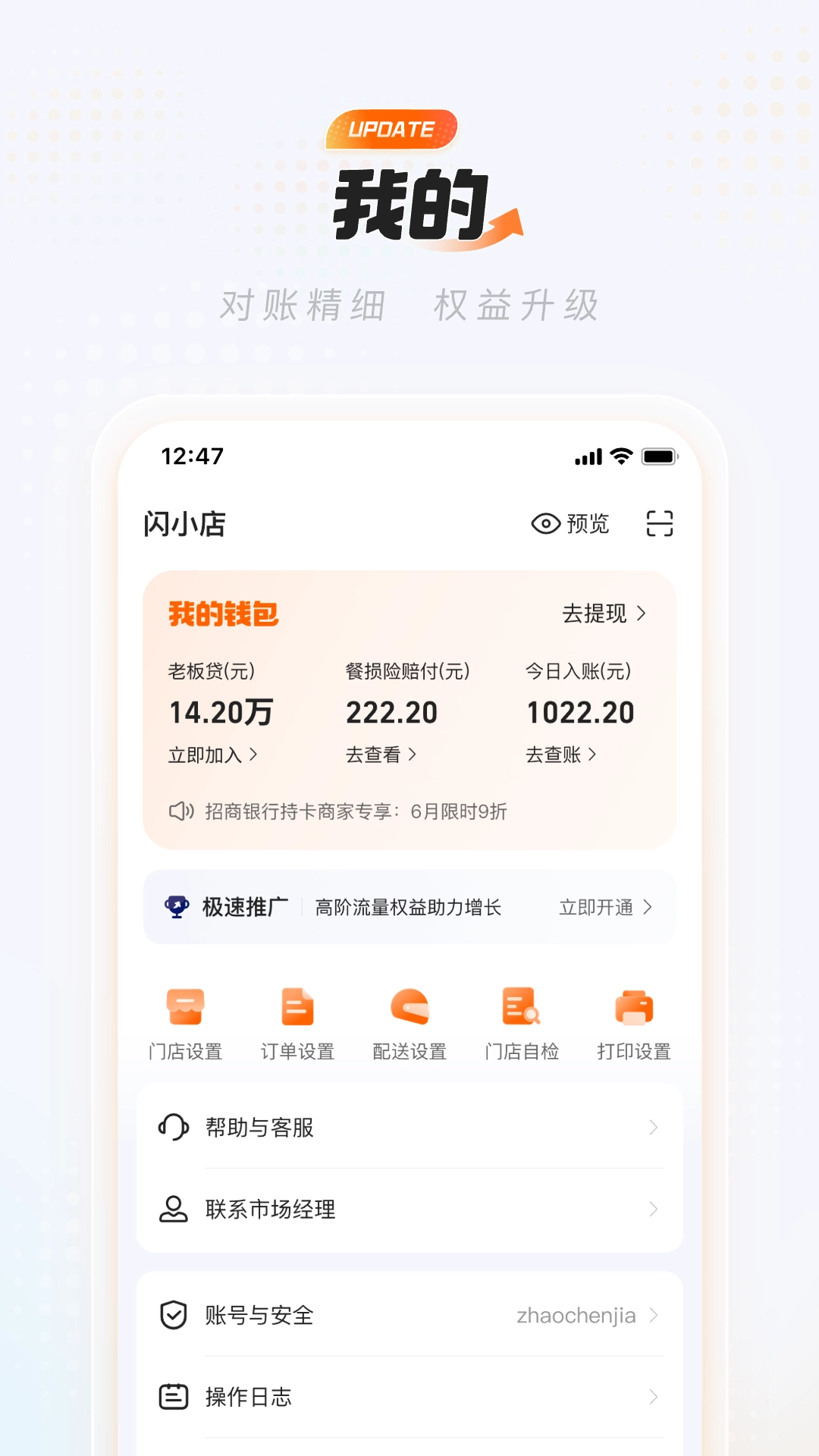Click the 极速推广 trophy icon

pyautogui.click(x=177, y=907)
